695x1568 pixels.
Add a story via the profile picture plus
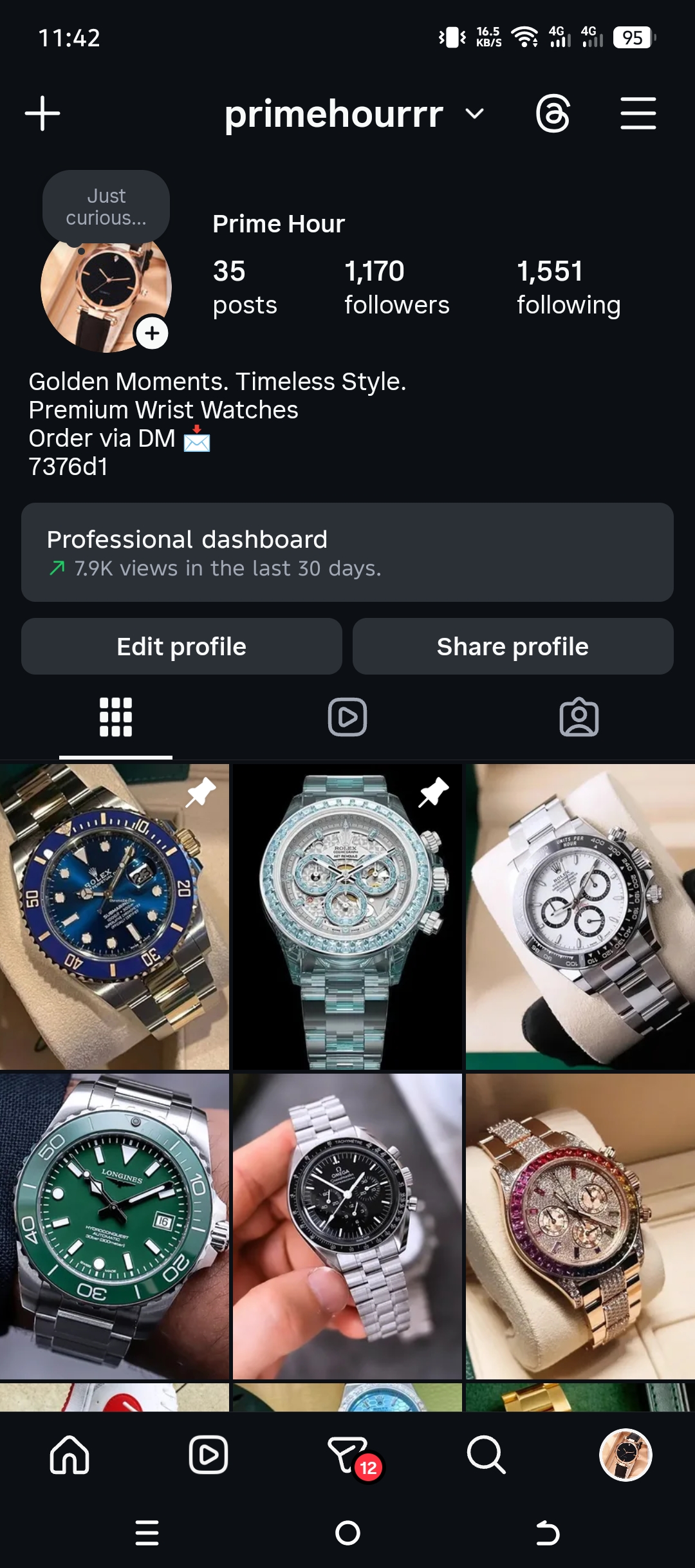tap(152, 333)
